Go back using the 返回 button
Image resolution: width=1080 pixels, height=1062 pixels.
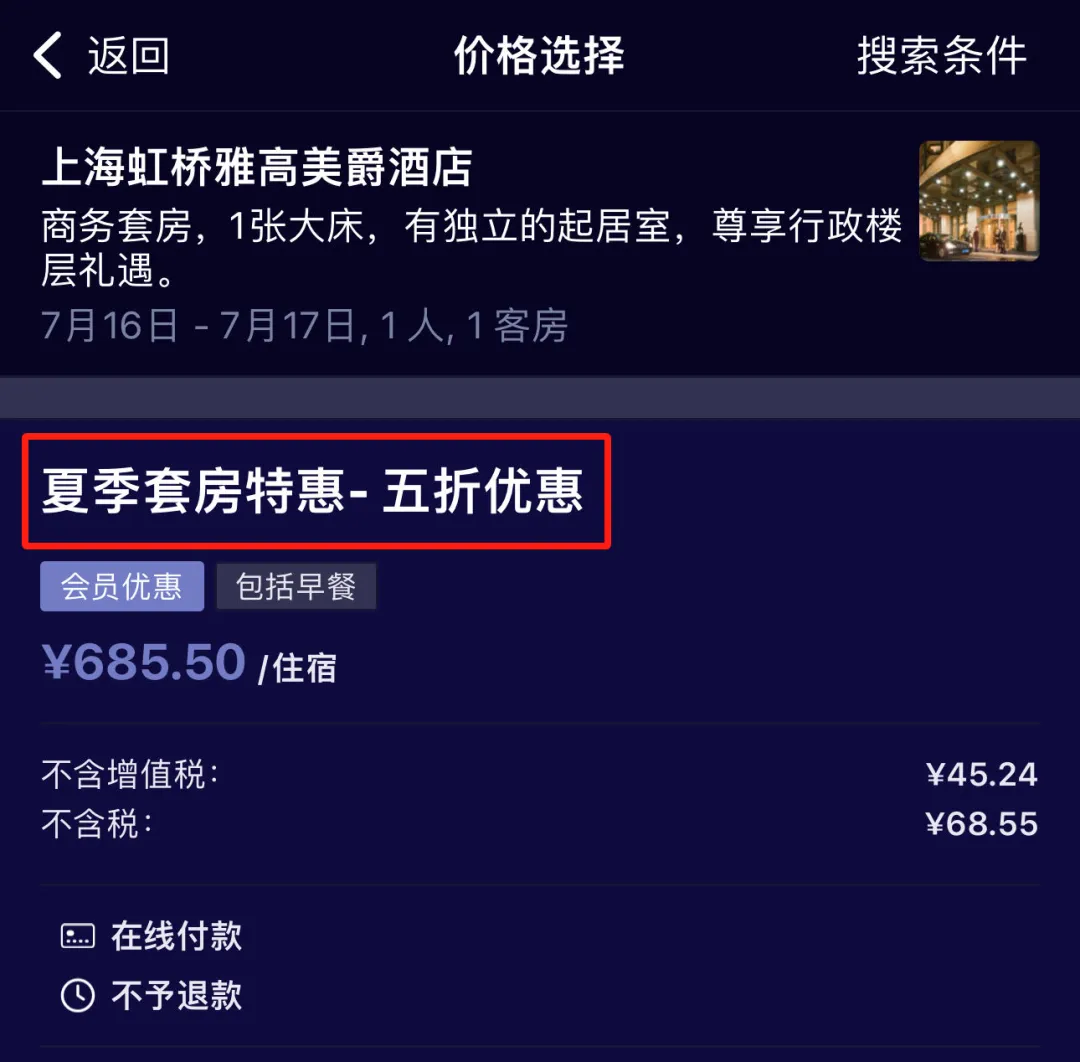click(102, 55)
